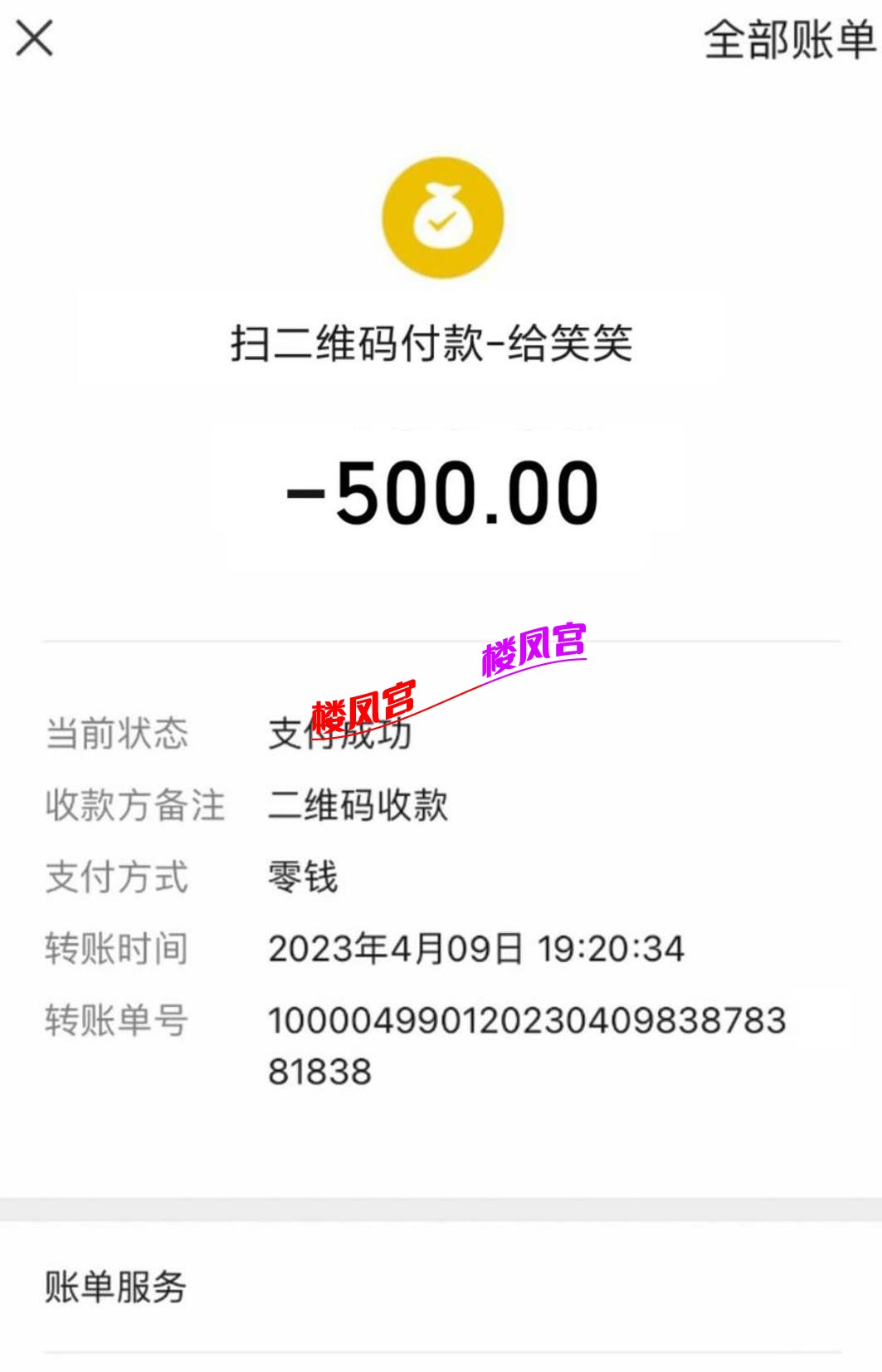Tap the recipient name 笑笑 in title

[x=589, y=346]
